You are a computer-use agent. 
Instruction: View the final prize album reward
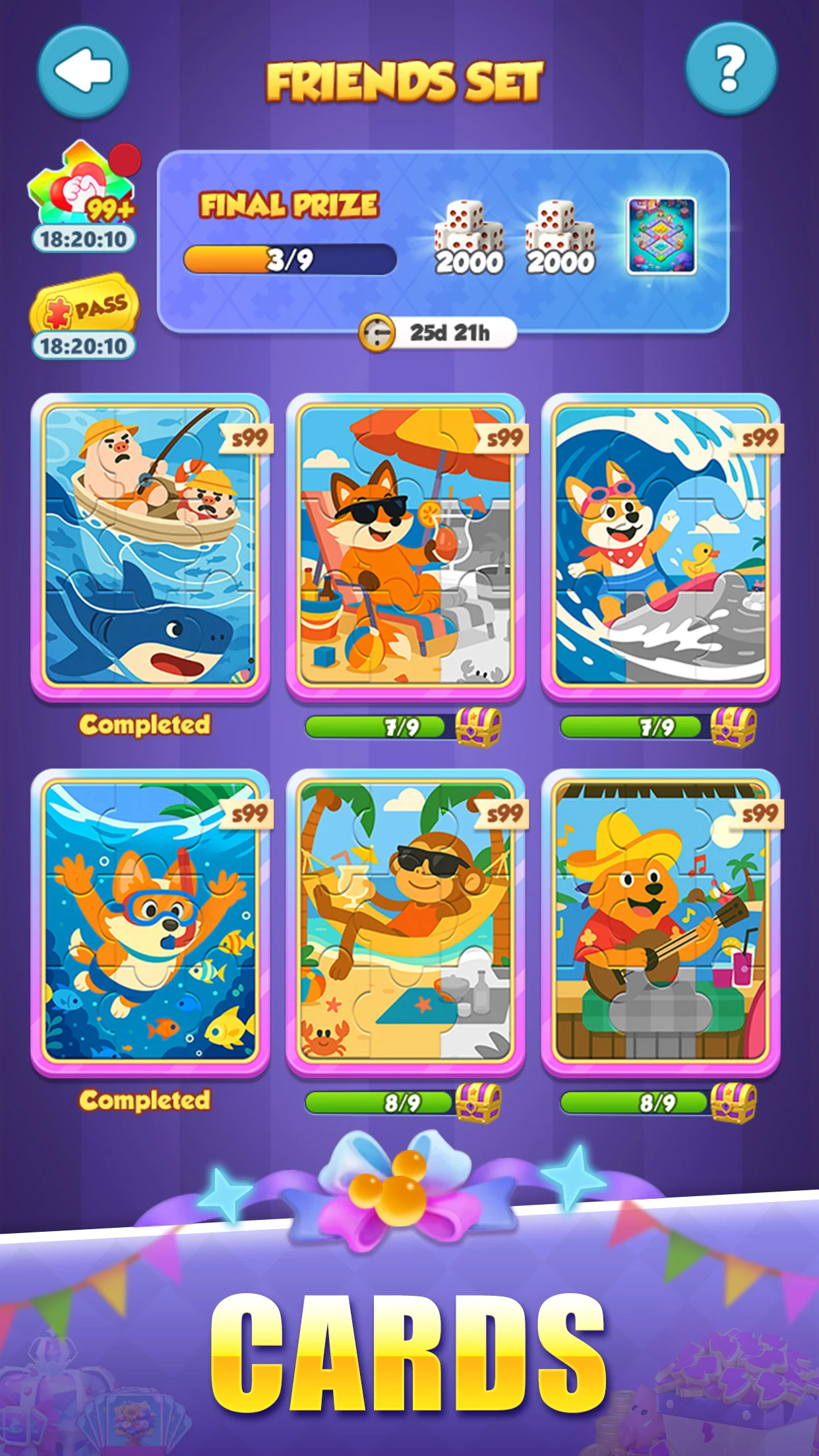[661, 236]
